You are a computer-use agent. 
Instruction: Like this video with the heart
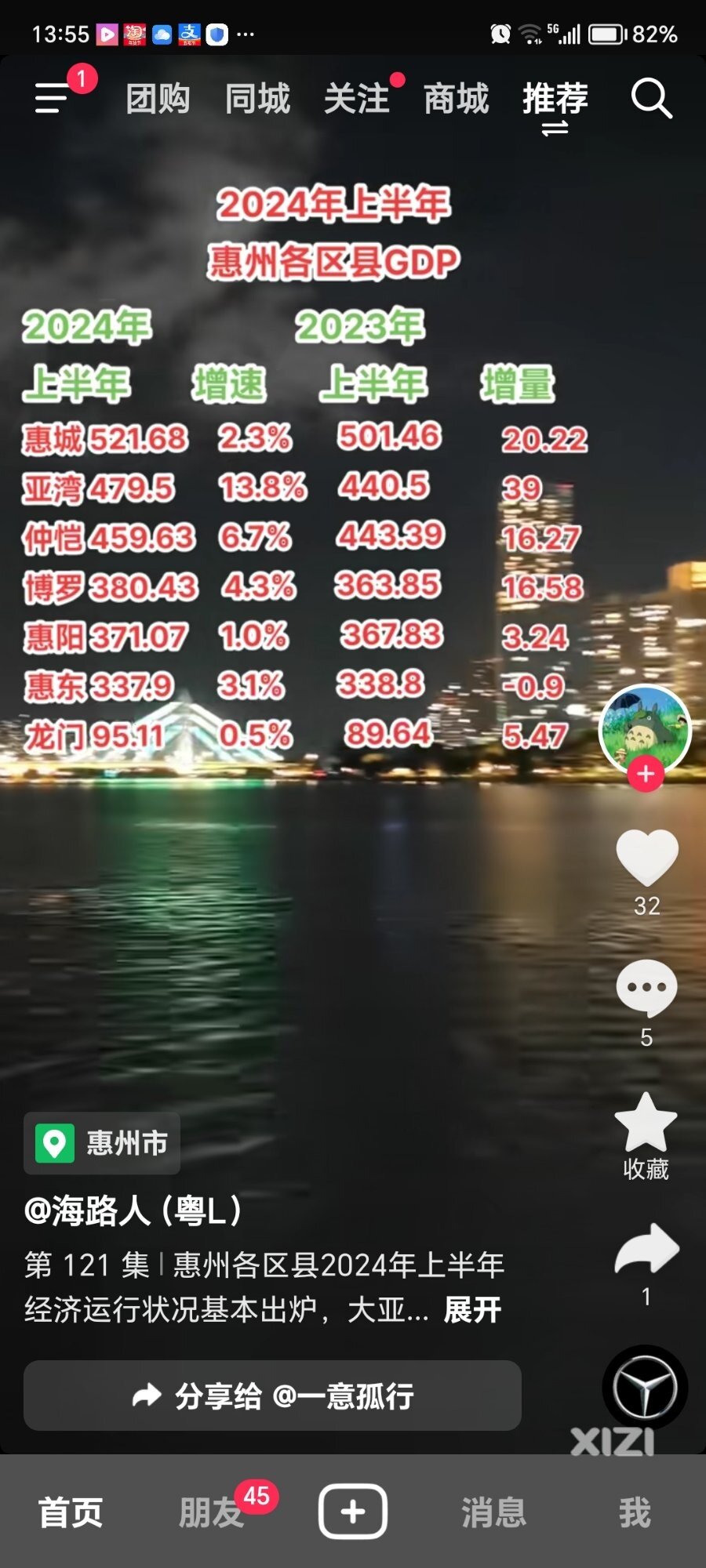646,858
